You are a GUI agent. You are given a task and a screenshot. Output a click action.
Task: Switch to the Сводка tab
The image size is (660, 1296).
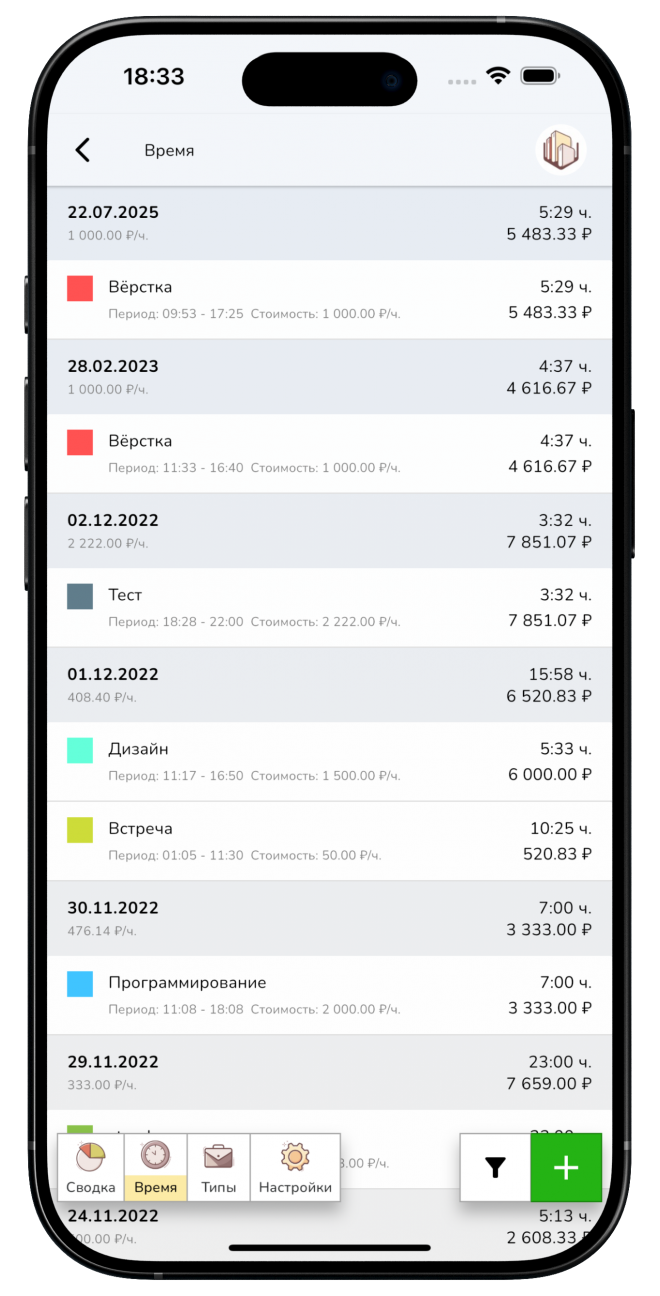[91, 1168]
